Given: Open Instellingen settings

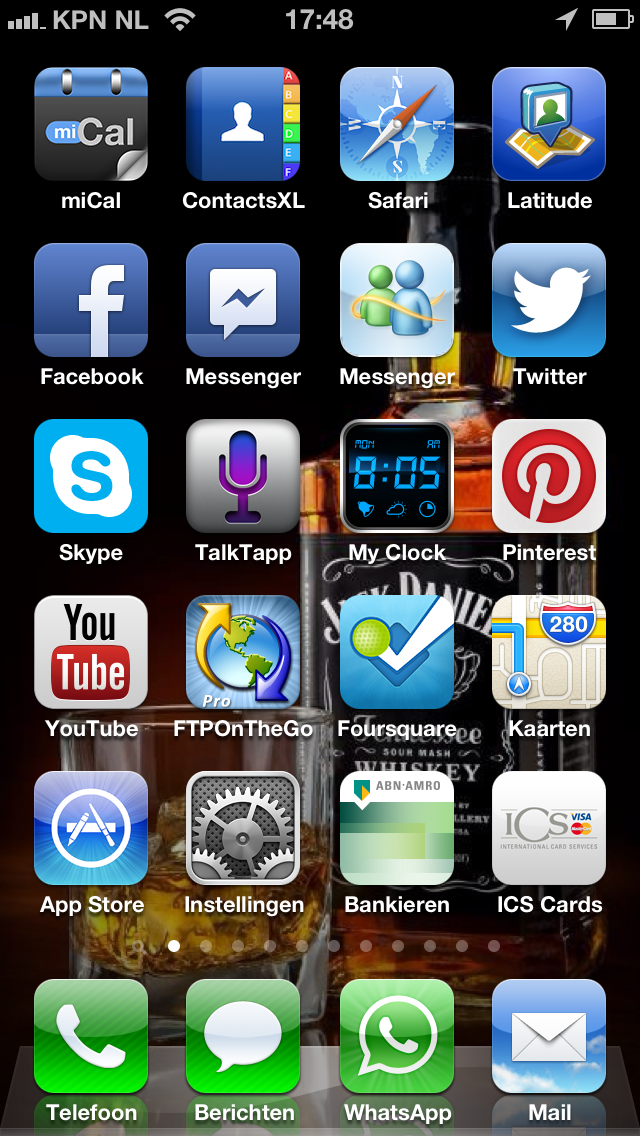Looking at the screenshot, I should (243, 828).
